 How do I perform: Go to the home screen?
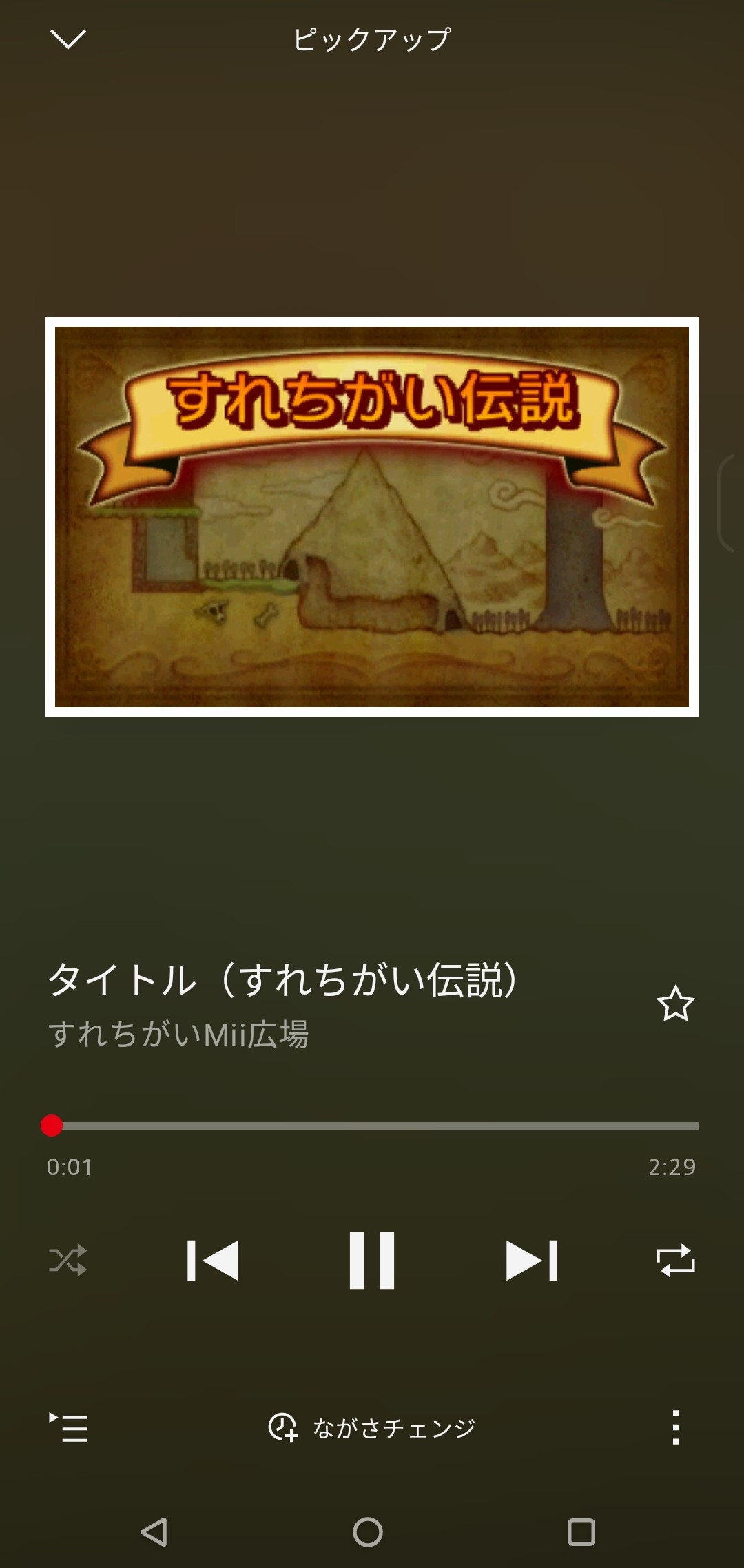click(x=368, y=1532)
